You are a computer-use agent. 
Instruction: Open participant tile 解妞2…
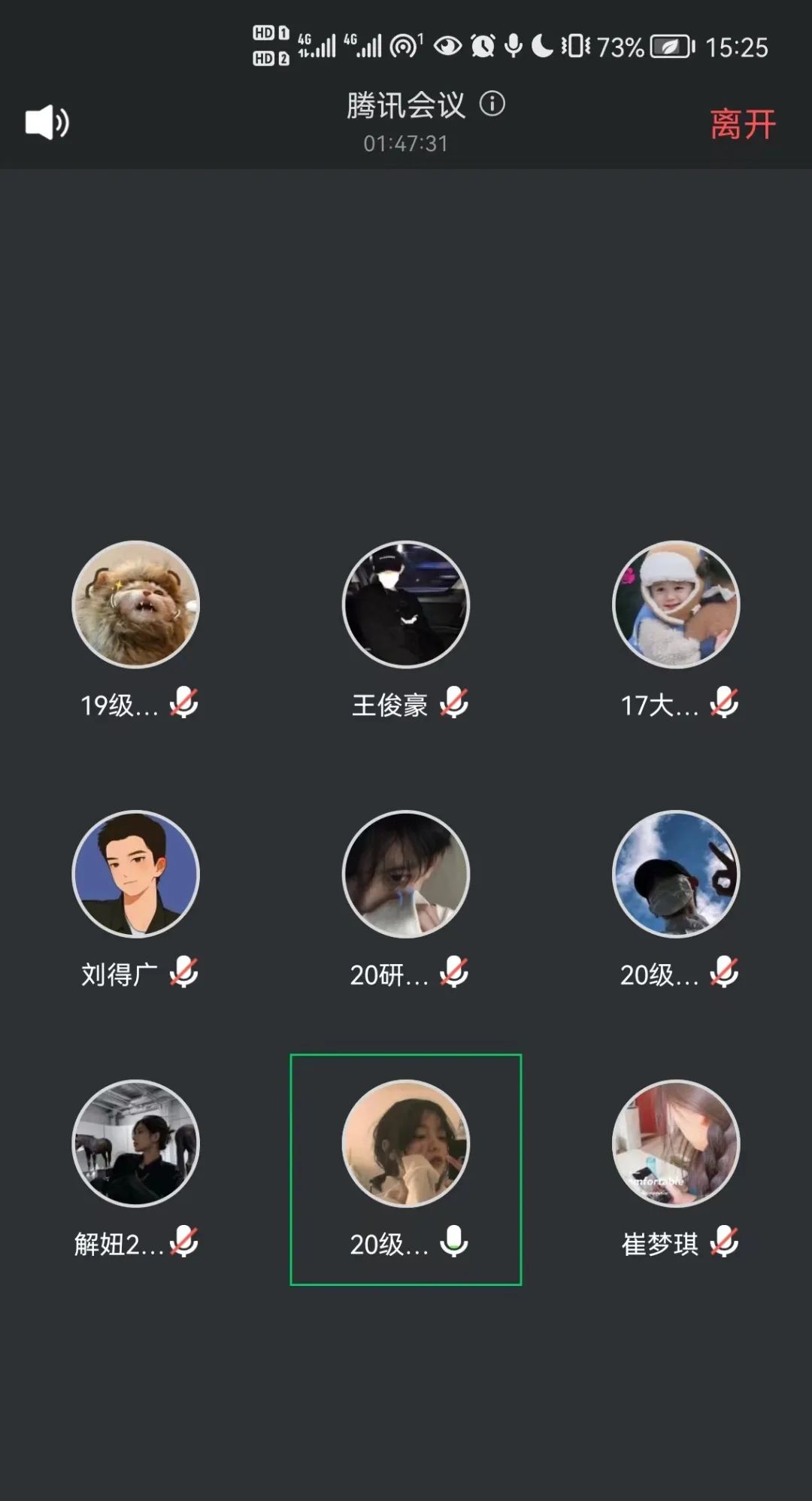(135, 1169)
